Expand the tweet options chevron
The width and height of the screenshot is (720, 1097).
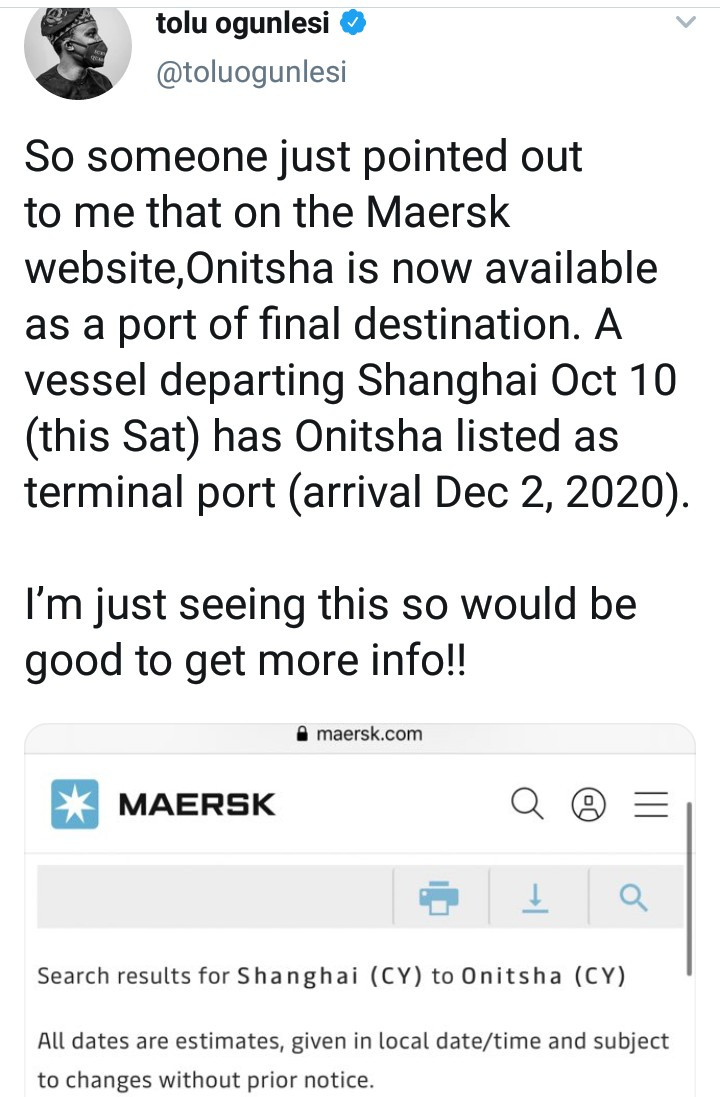pos(686,22)
